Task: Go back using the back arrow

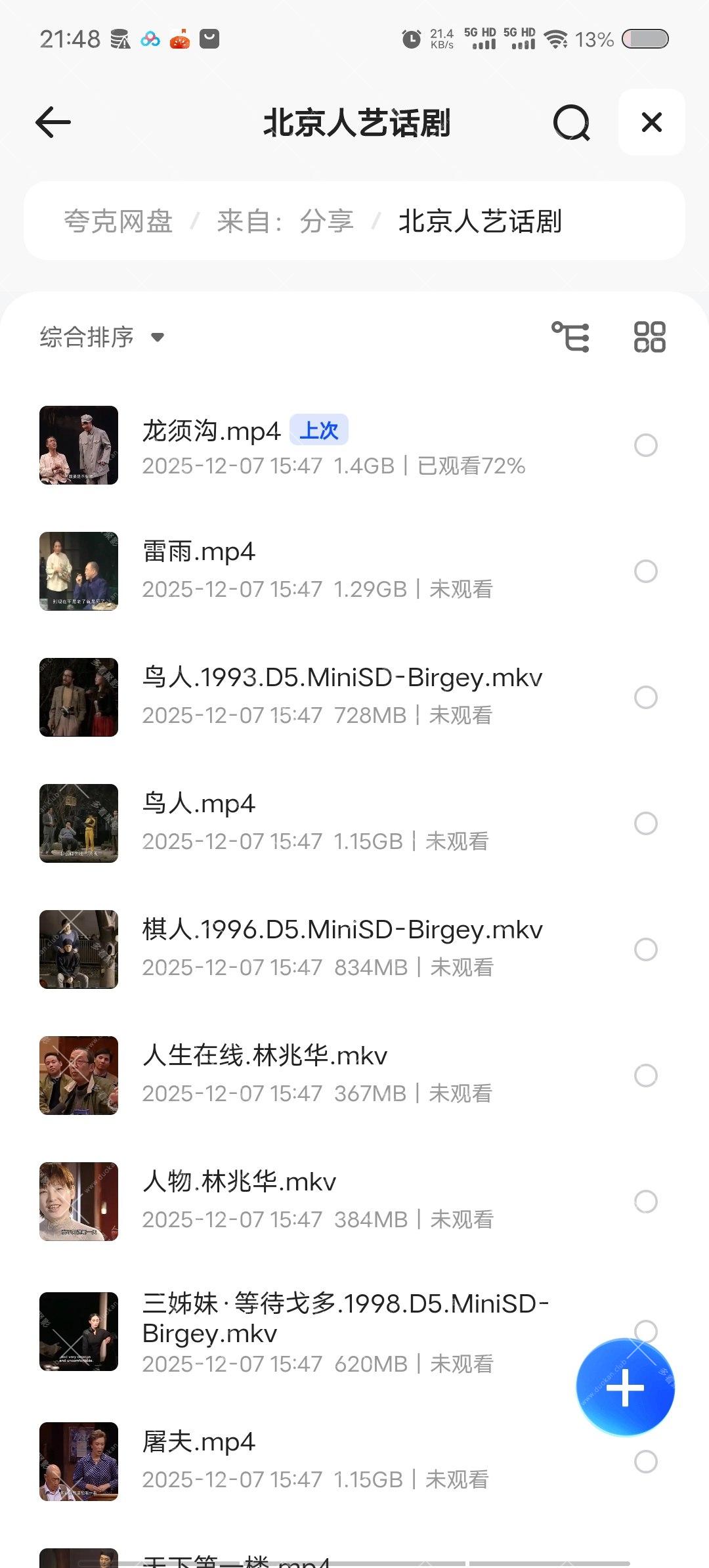Action: coord(53,122)
